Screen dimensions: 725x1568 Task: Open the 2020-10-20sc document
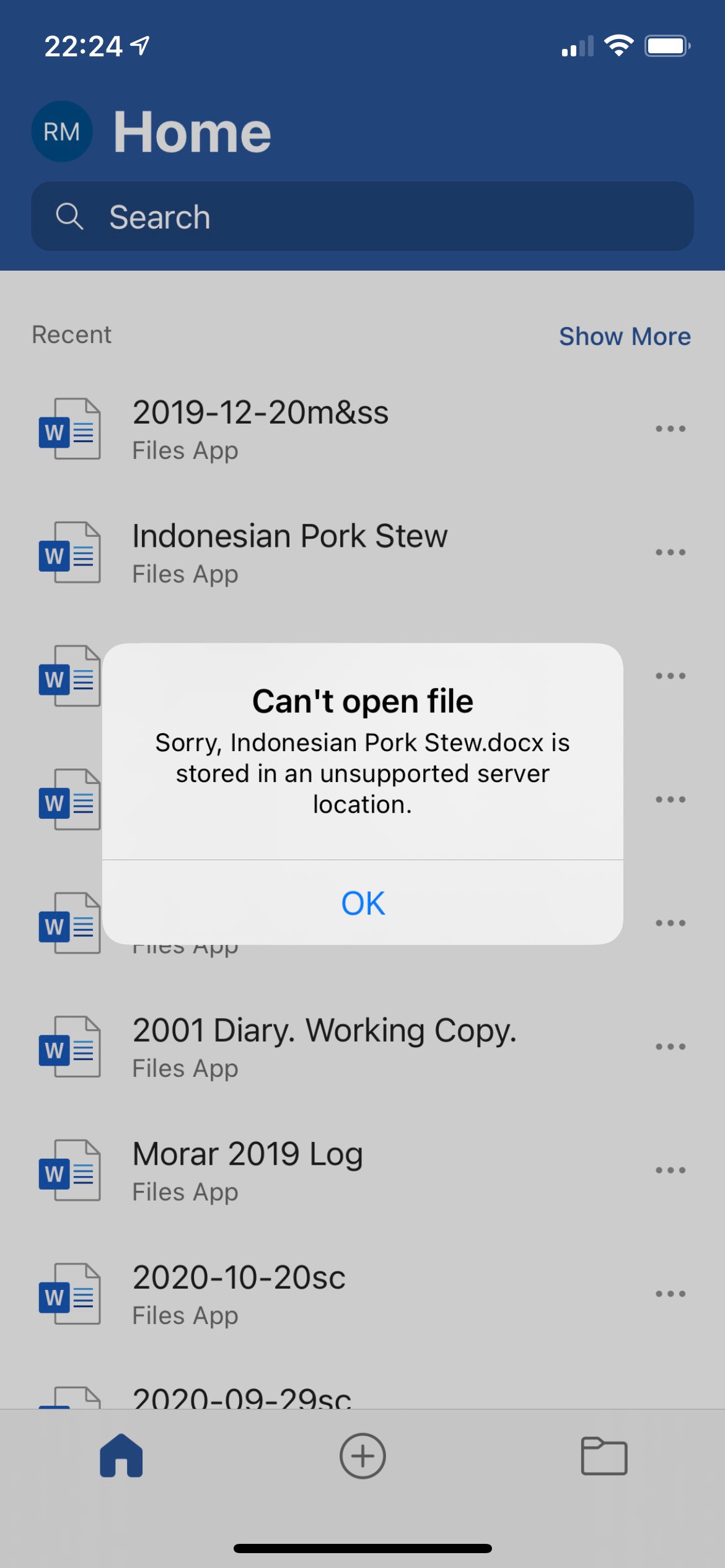[239, 1294]
